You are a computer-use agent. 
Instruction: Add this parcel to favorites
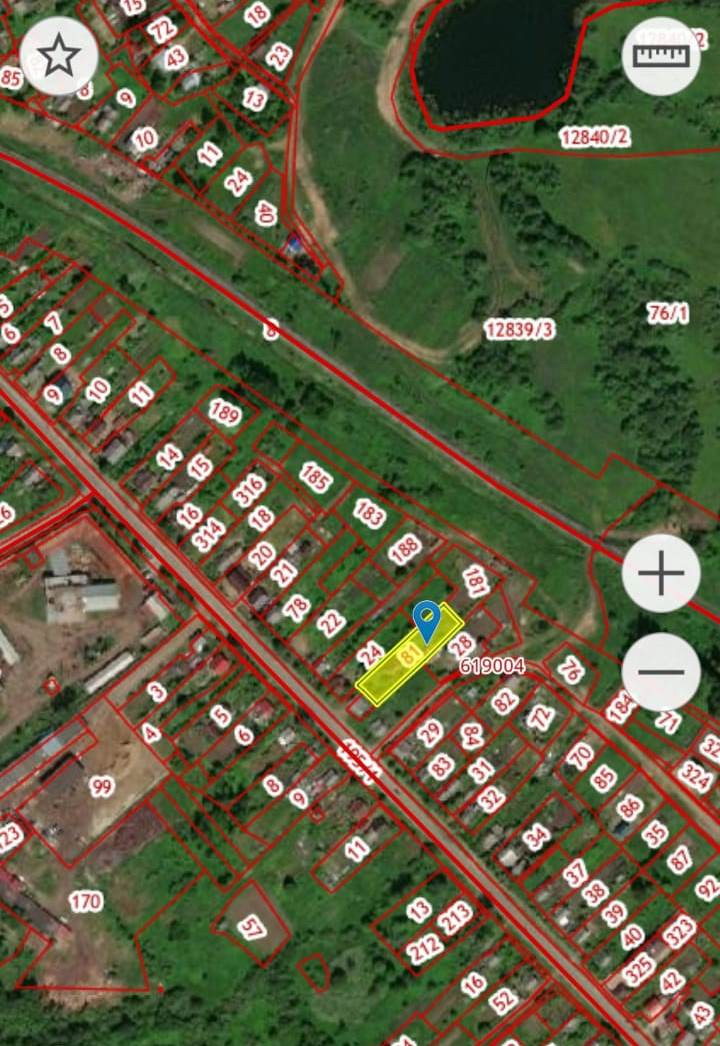[59, 56]
